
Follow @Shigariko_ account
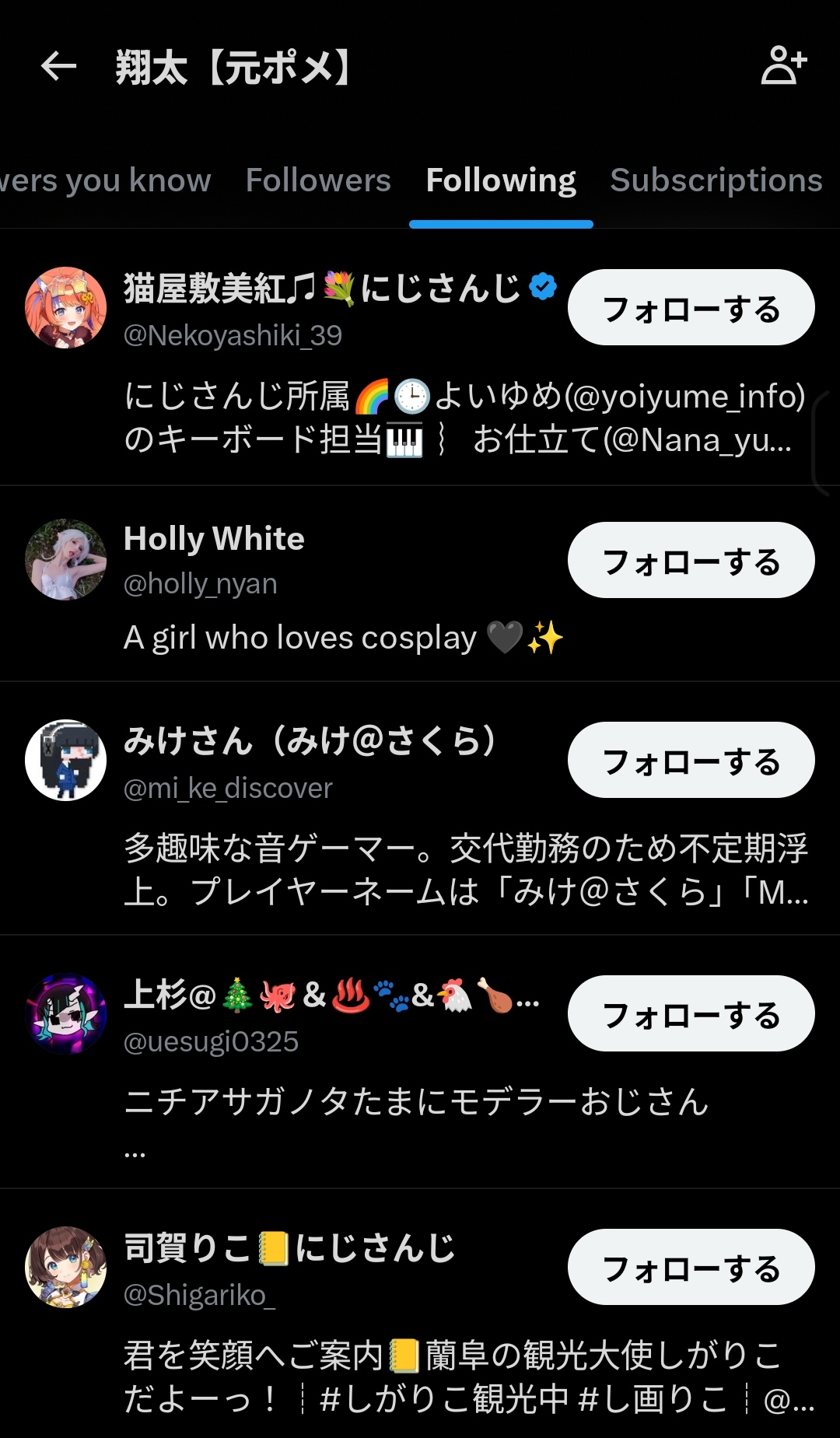(x=691, y=1268)
